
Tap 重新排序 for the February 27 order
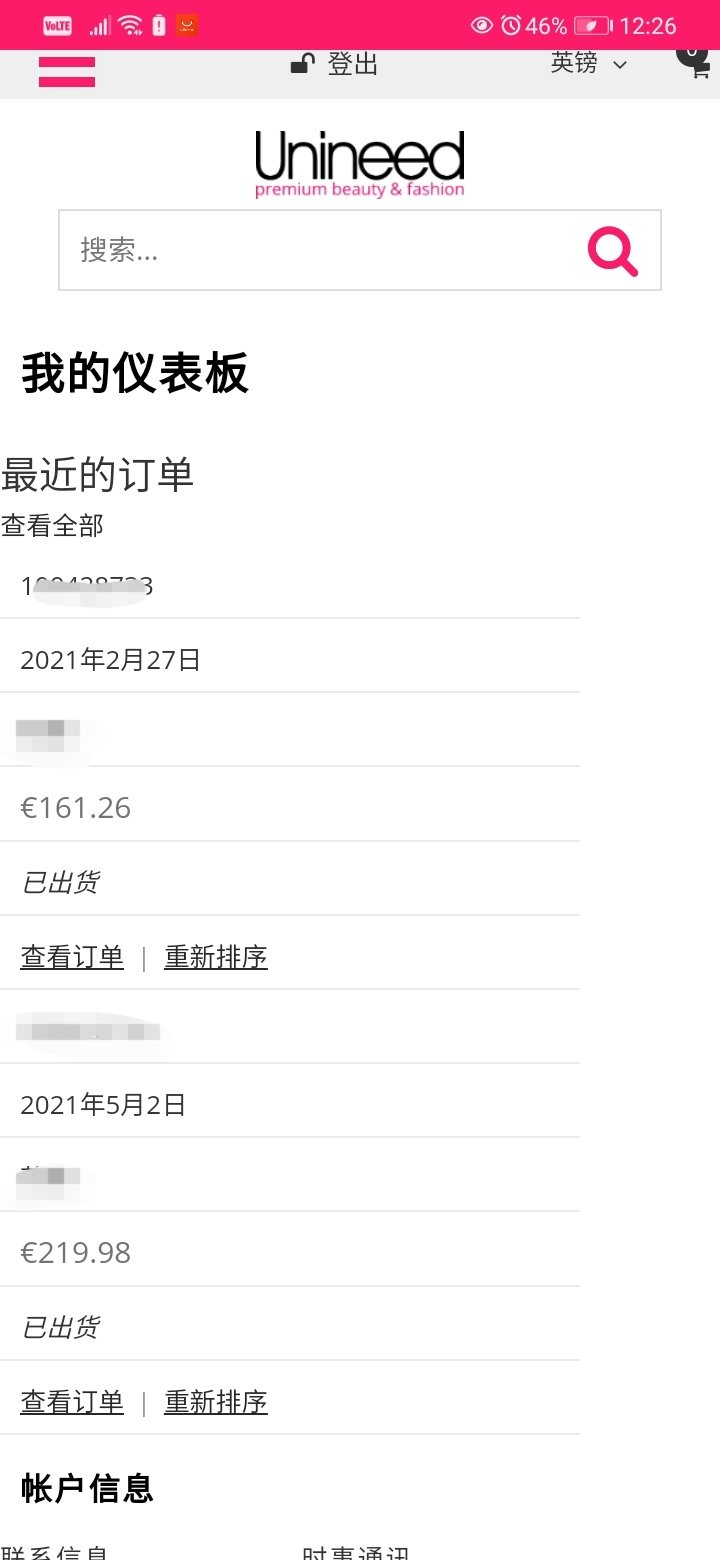(216, 957)
